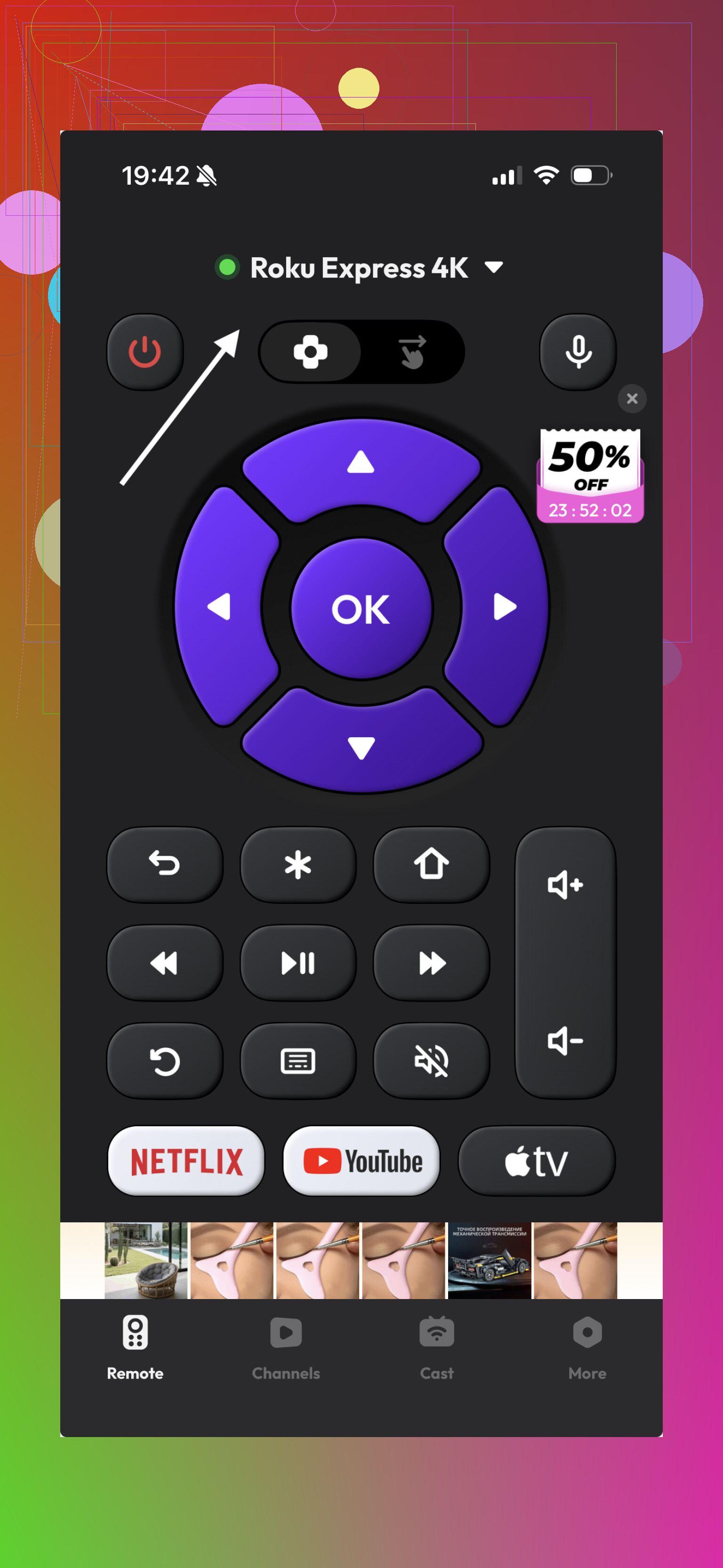Go back with the return arrow button
The width and height of the screenshot is (723, 1568).
point(165,864)
